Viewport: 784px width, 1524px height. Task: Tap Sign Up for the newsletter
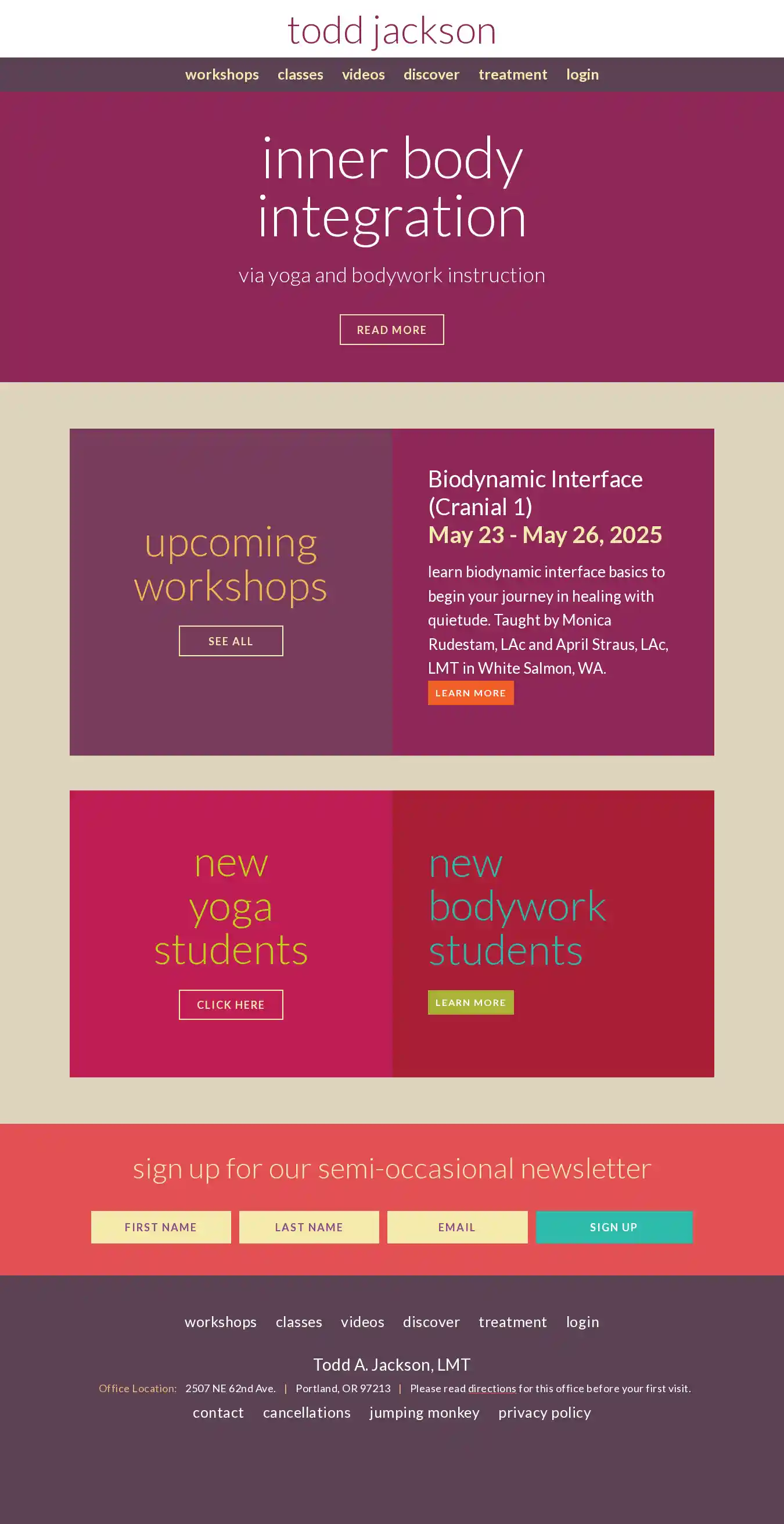614,1227
